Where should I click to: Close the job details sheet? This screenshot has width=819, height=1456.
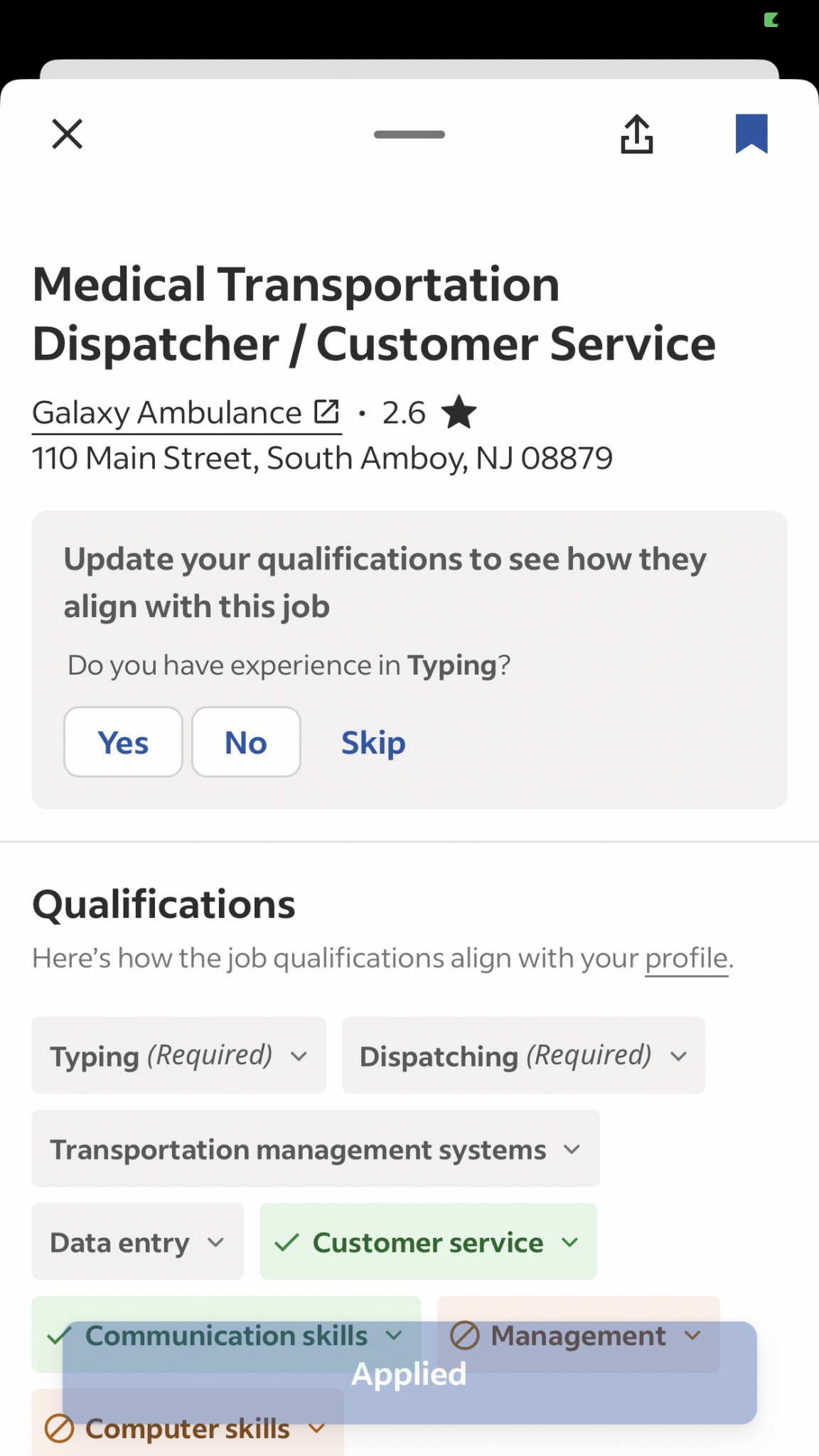(x=68, y=134)
